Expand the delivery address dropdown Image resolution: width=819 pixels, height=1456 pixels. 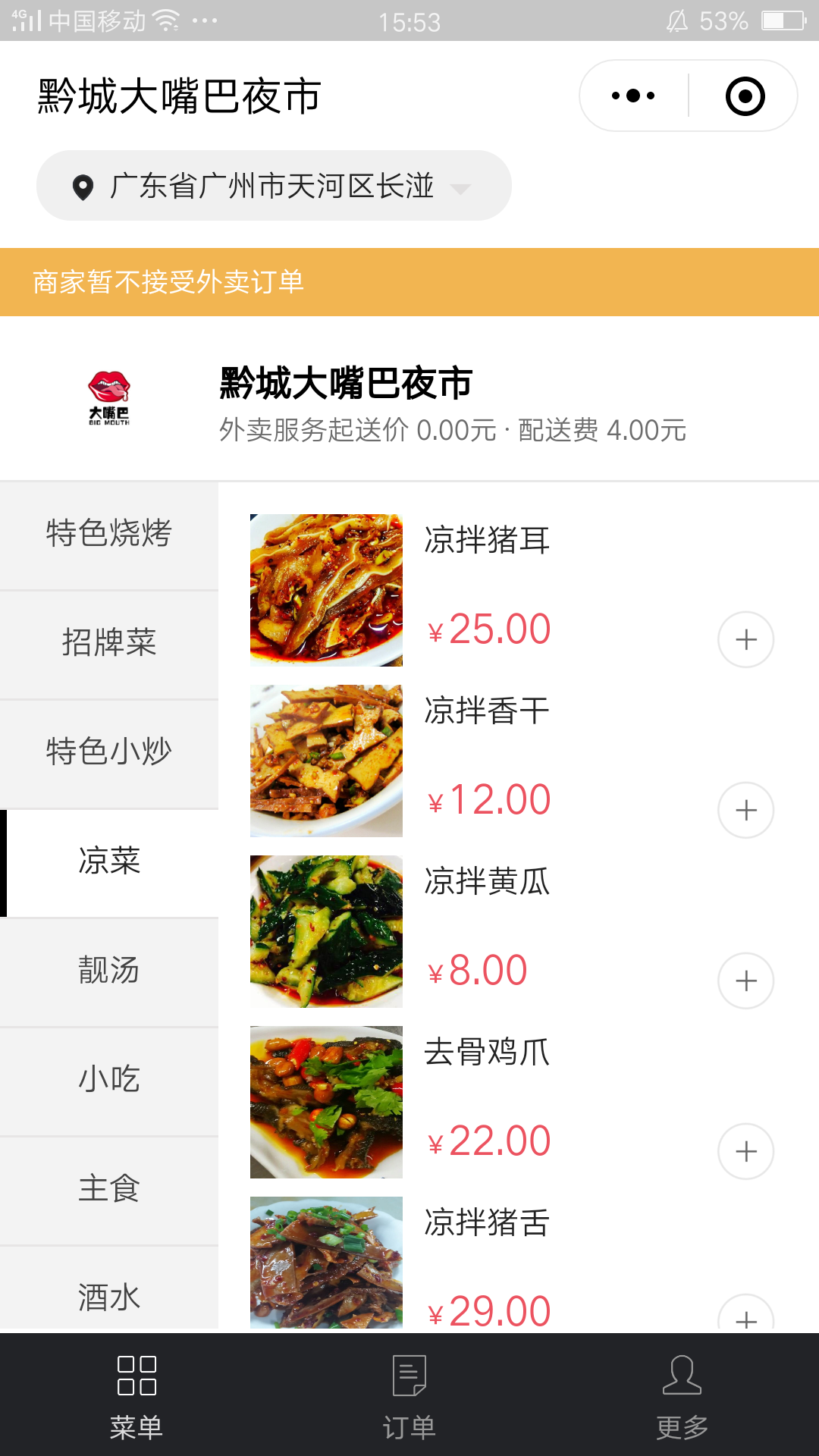coord(274,186)
